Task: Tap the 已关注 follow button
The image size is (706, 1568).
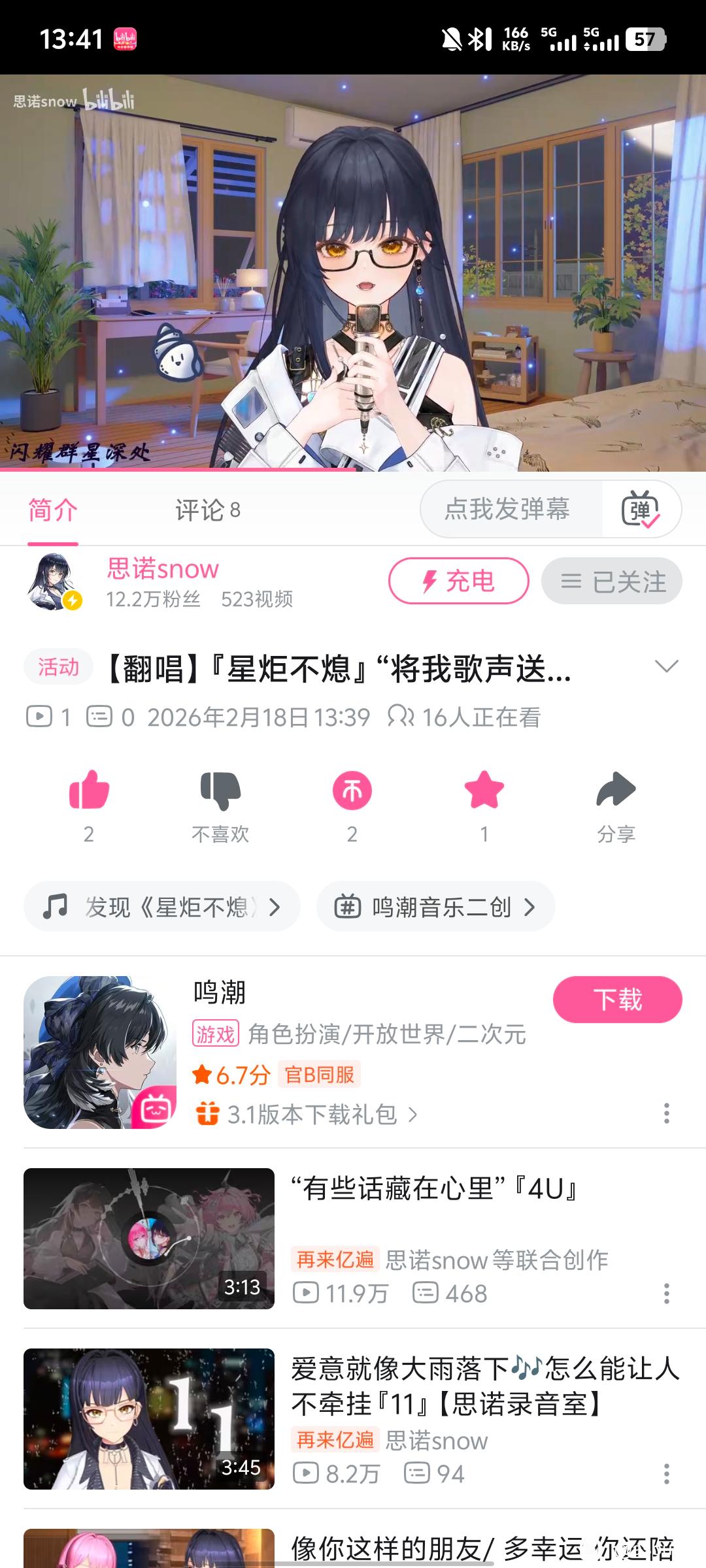Action: pyautogui.click(x=611, y=581)
